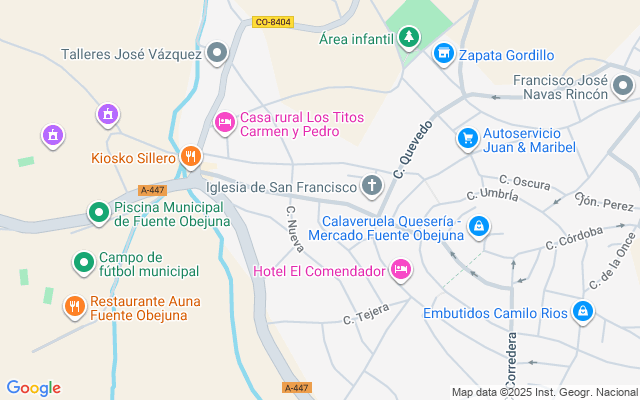Screen dimensions: 640x400
Task: Tap the Calaveruela Quesería shop pin
Action: [x=479, y=226]
